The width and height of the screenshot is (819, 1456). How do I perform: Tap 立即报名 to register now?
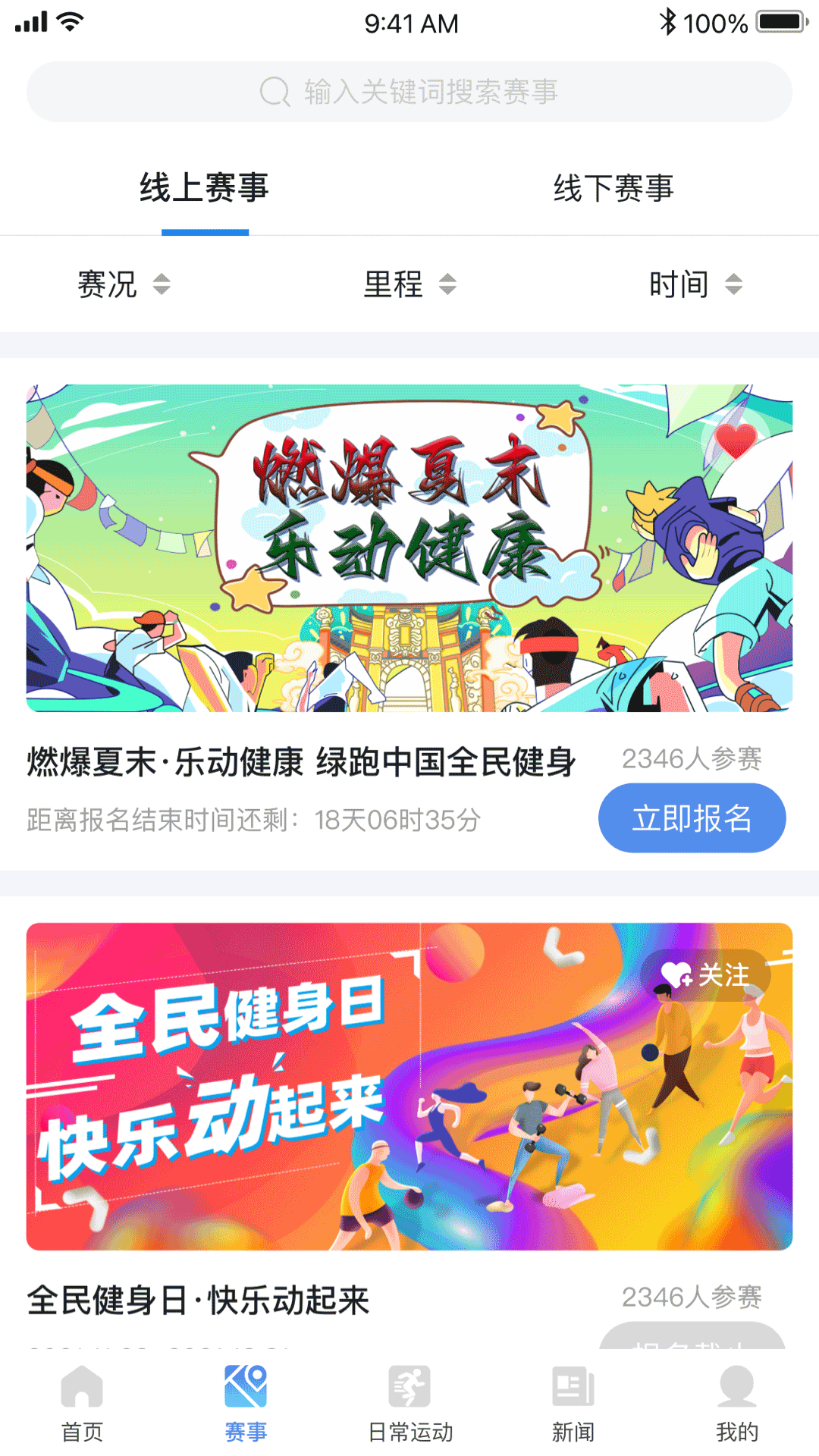pyautogui.click(x=692, y=818)
